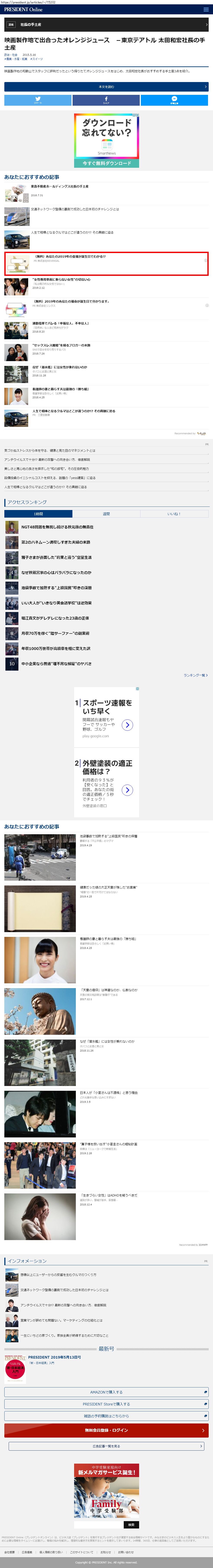This screenshot has width=213, height=1568.
Task: Tap the ランキング一覧 link
Action: coord(195,675)
